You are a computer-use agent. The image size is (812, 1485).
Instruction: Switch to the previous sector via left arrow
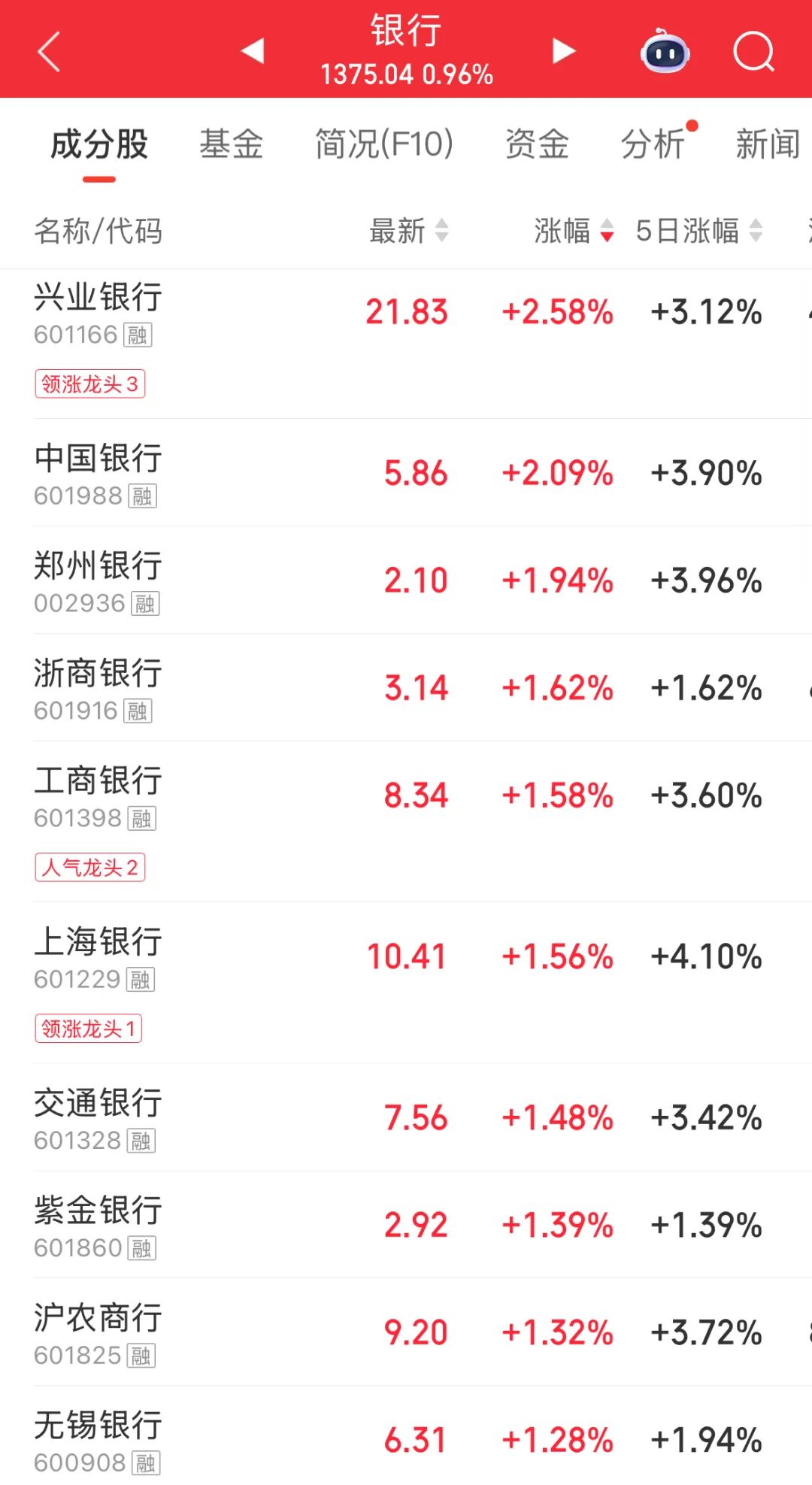[x=252, y=50]
